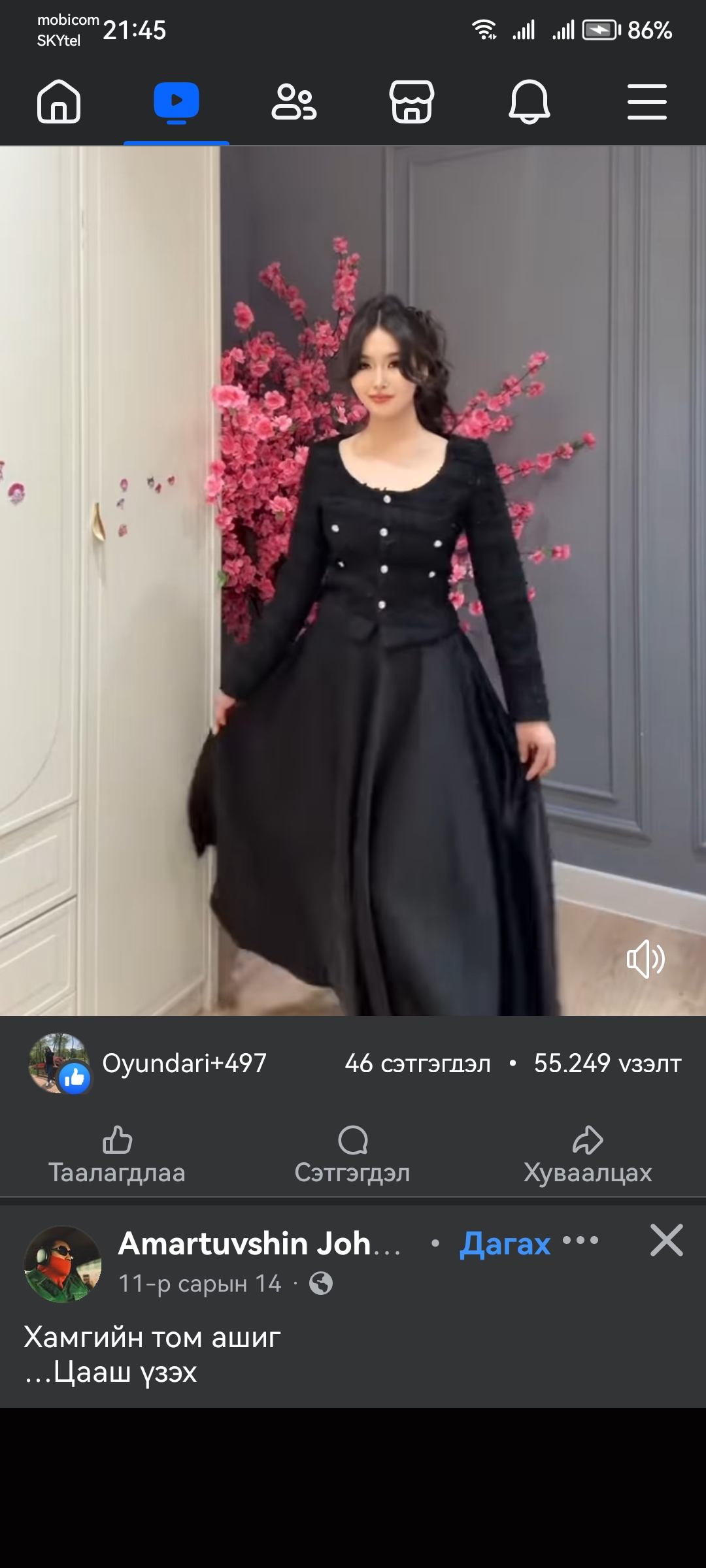Share the video via Хуваалцах

[x=588, y=1156]
